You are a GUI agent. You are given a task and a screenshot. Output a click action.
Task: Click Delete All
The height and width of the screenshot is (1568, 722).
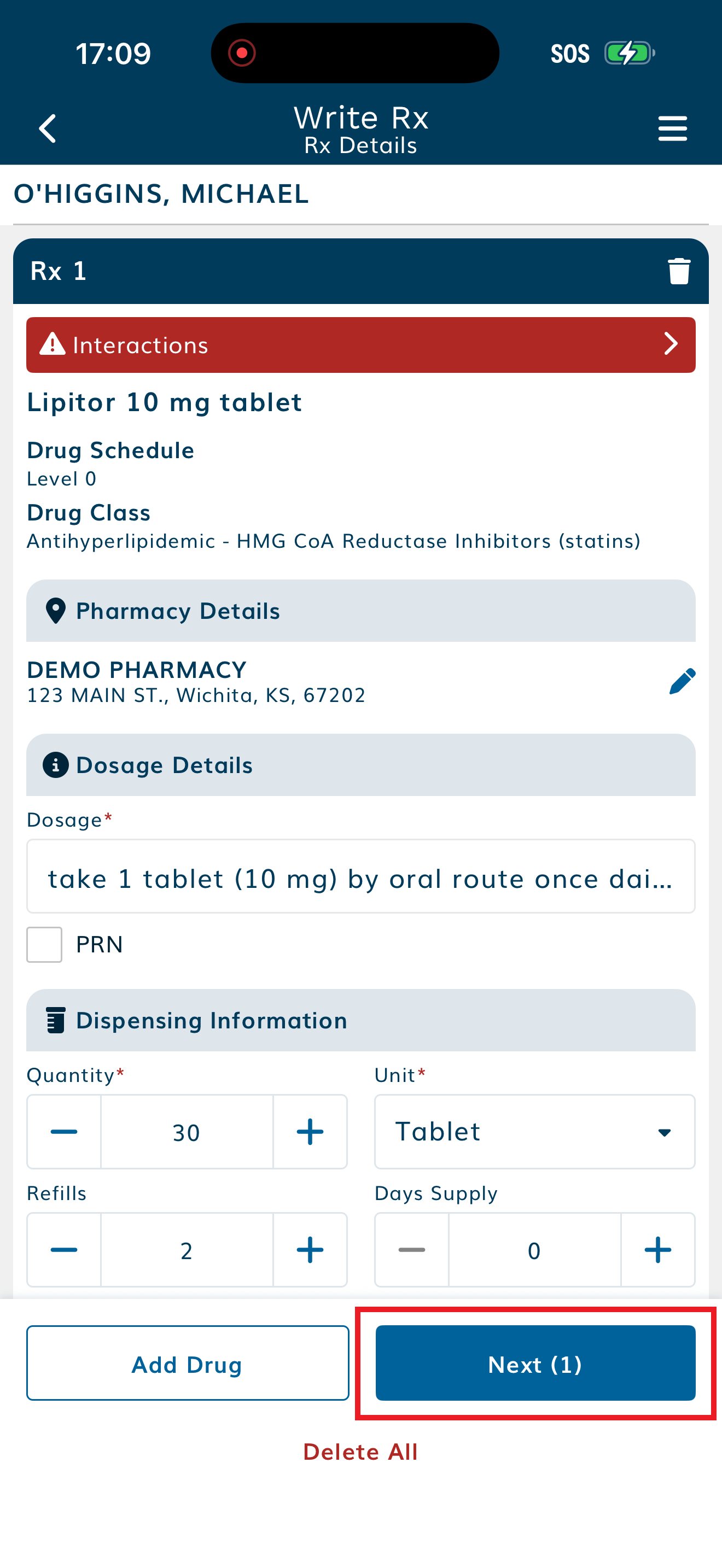[360, 1451]
